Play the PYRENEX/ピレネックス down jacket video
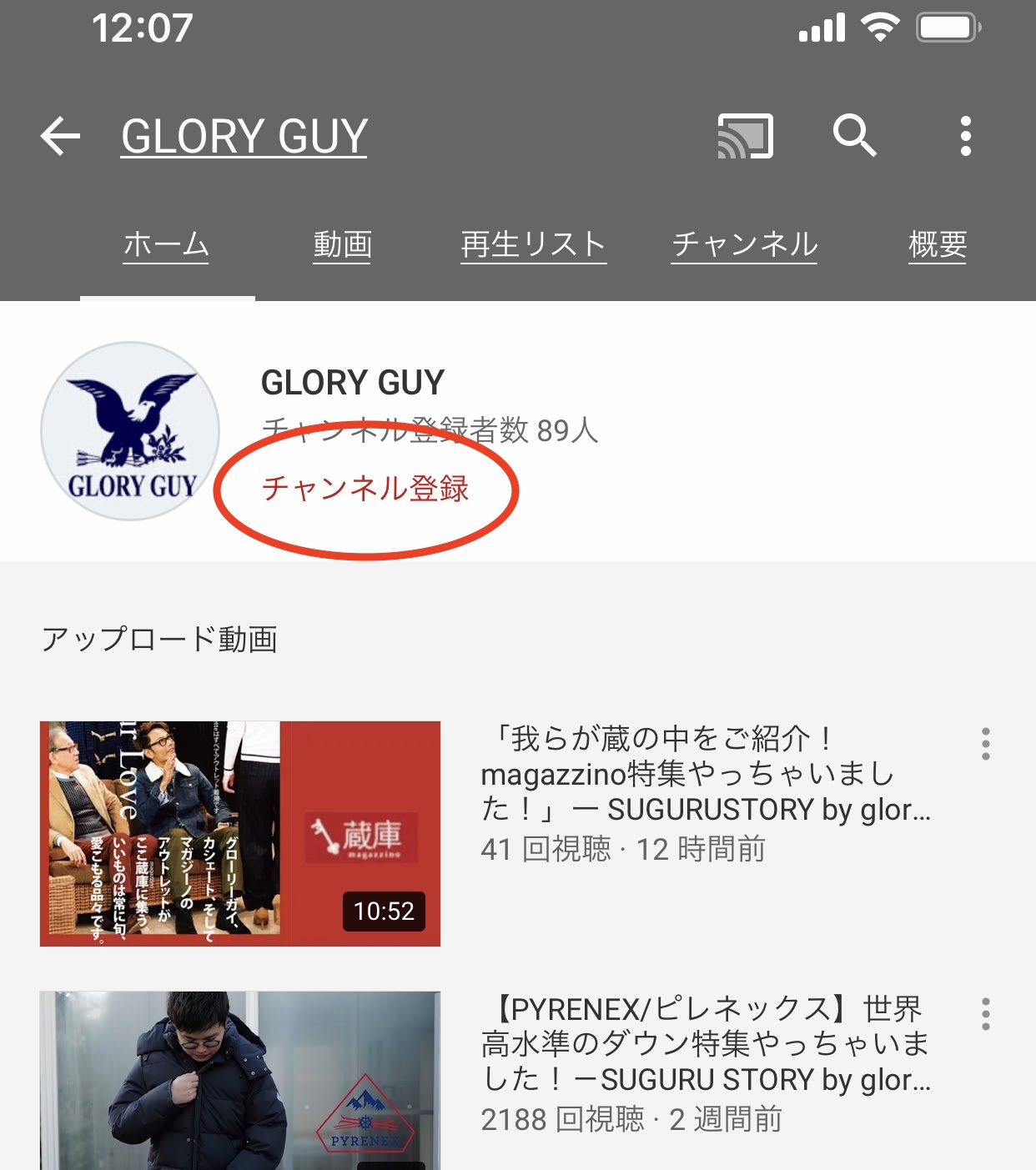 240,1081
